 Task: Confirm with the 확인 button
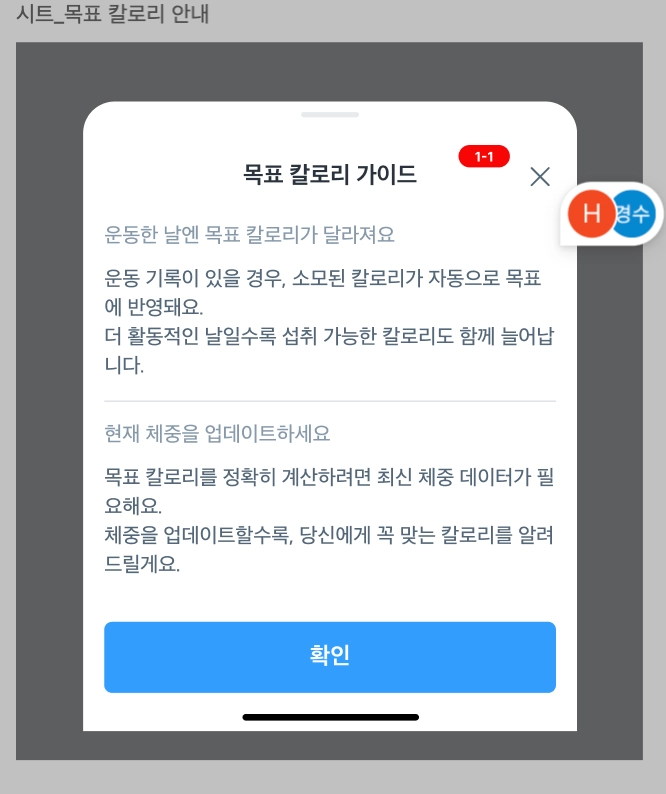(330, 657)
